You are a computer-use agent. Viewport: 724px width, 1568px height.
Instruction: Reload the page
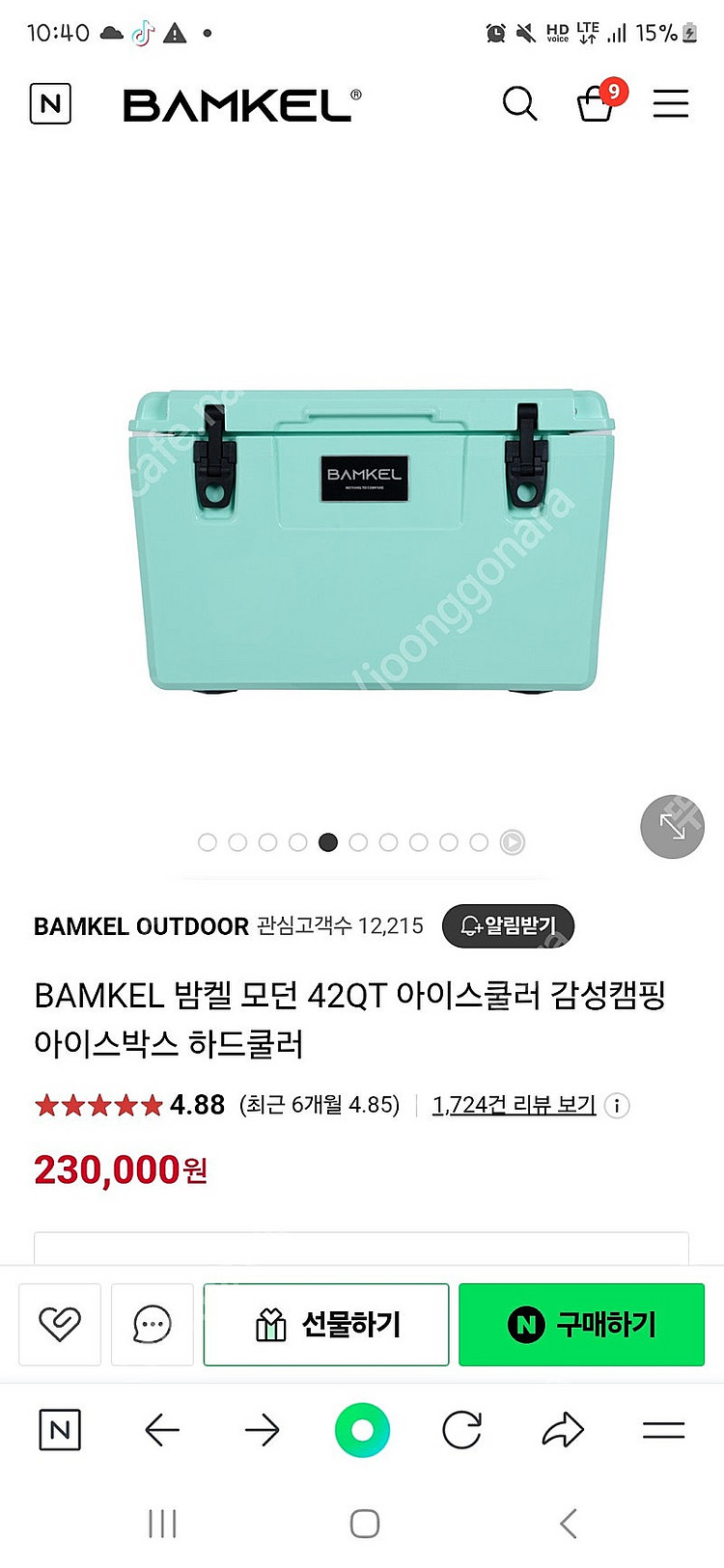461,1430
